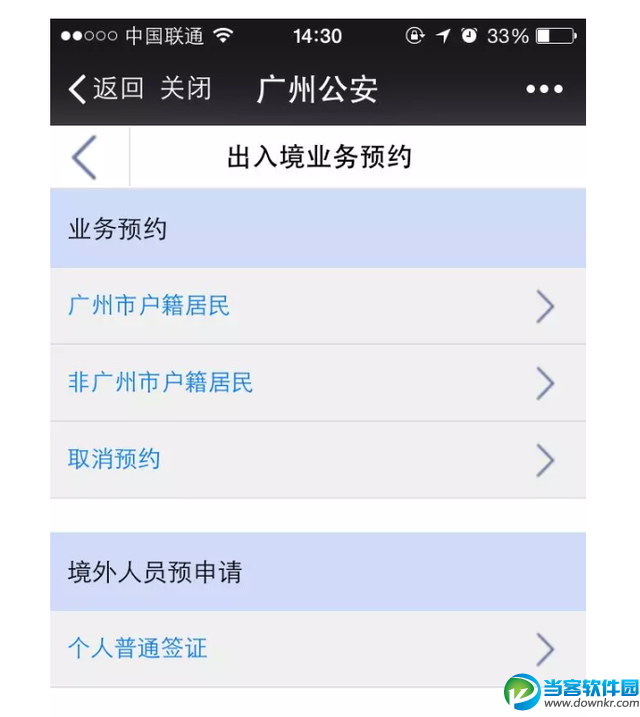Open 个人普通签证 pre-application
This screenshot has width=640, height=717.
click(x=317, y=649)
